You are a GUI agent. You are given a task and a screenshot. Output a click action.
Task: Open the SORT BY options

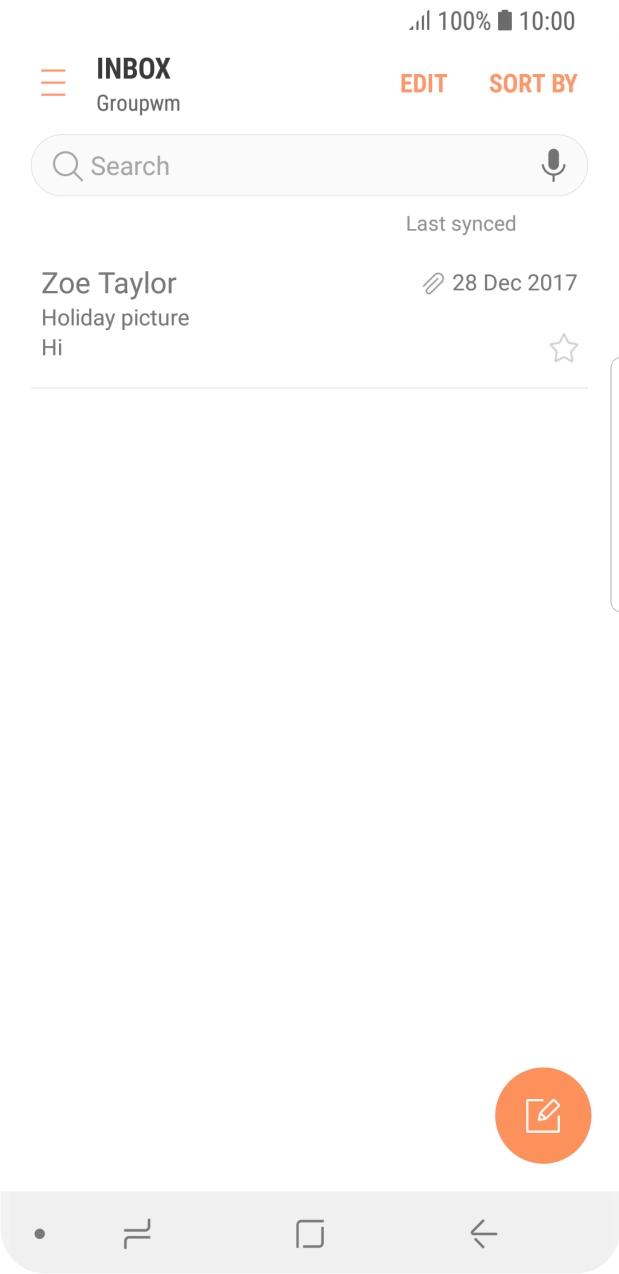pyautogui.click(x=533, y=84)
